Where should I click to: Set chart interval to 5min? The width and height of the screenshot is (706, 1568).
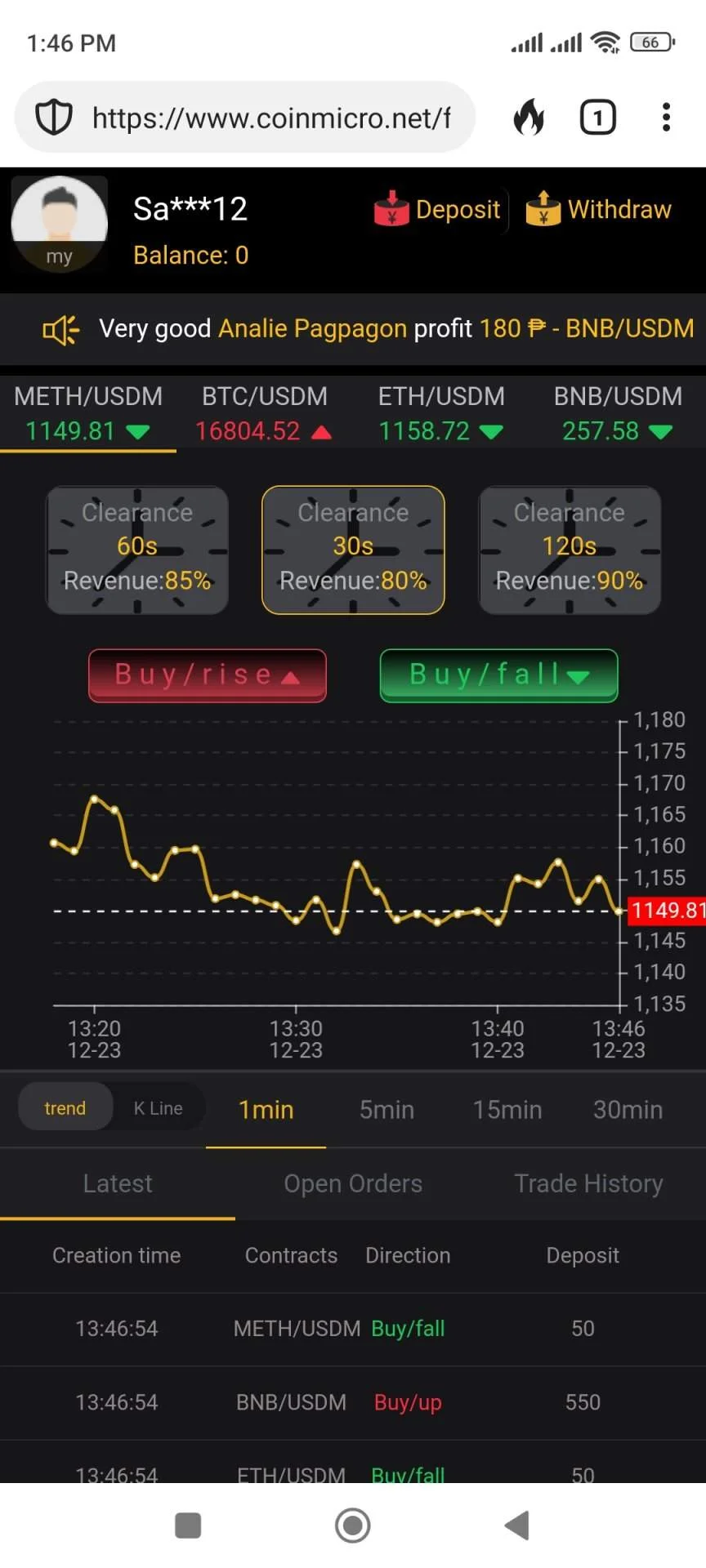pyautogui.click(x=387, y=1110)
